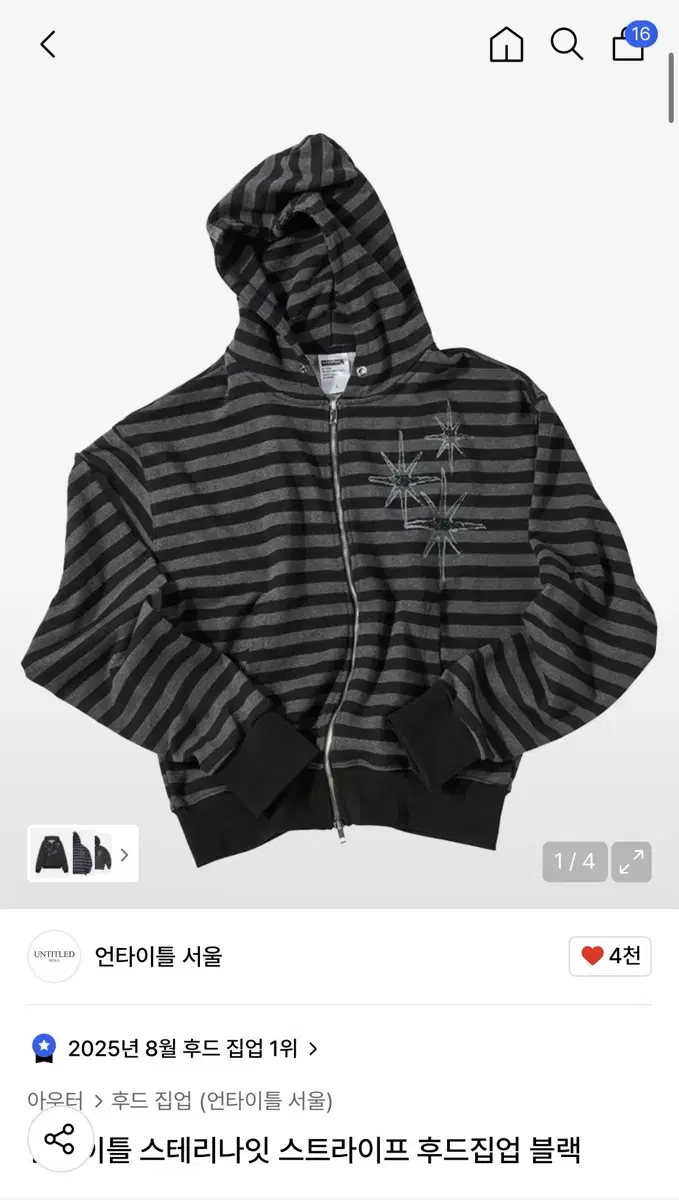This screenshot has height=1200, width=679.
Task: Open the product image thumbnail strip
Action: [83, 854]
